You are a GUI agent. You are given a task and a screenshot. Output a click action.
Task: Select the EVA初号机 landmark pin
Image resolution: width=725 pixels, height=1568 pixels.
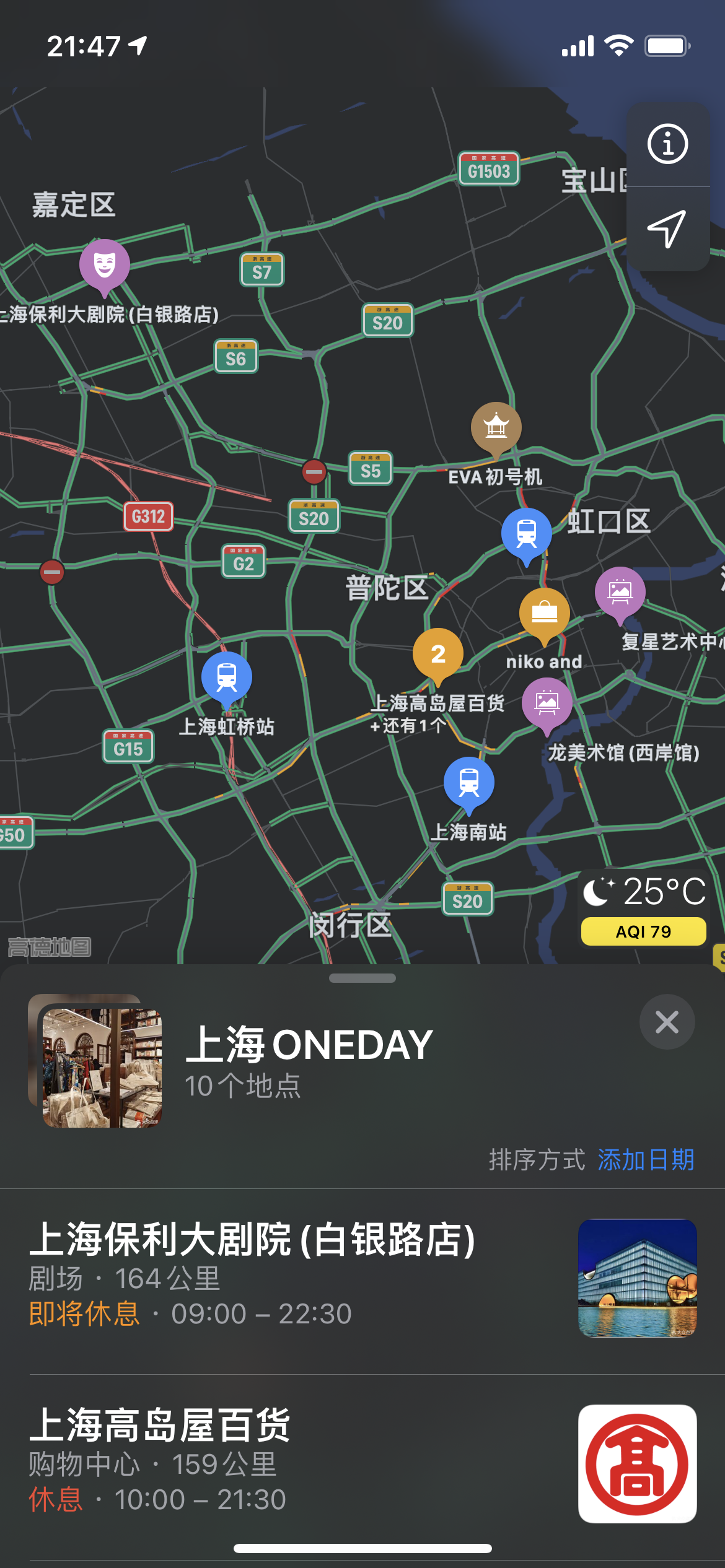pos(496,429)
